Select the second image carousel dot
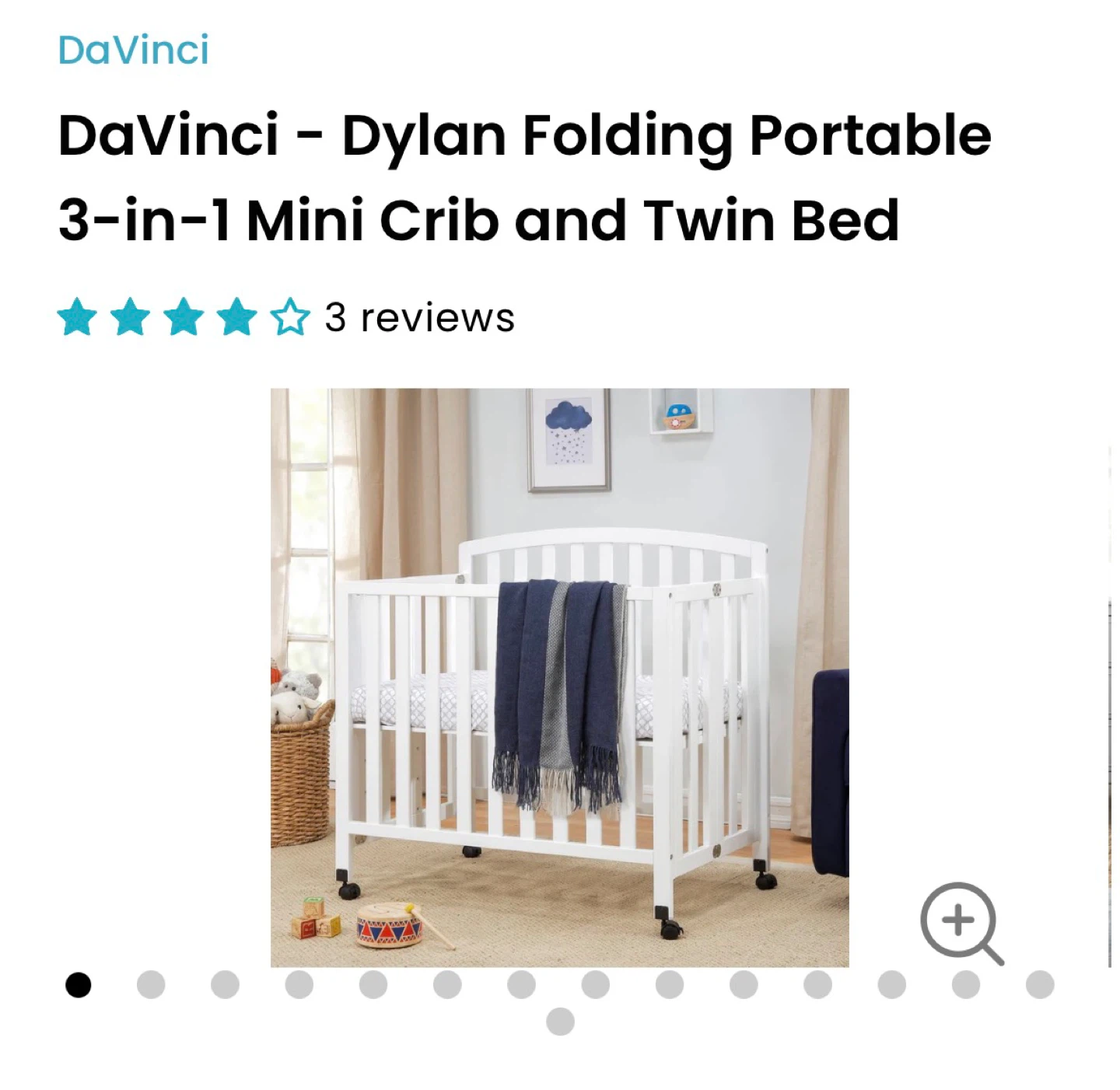This screenshot has height=1090, width=1120. [x=151, y=984]
